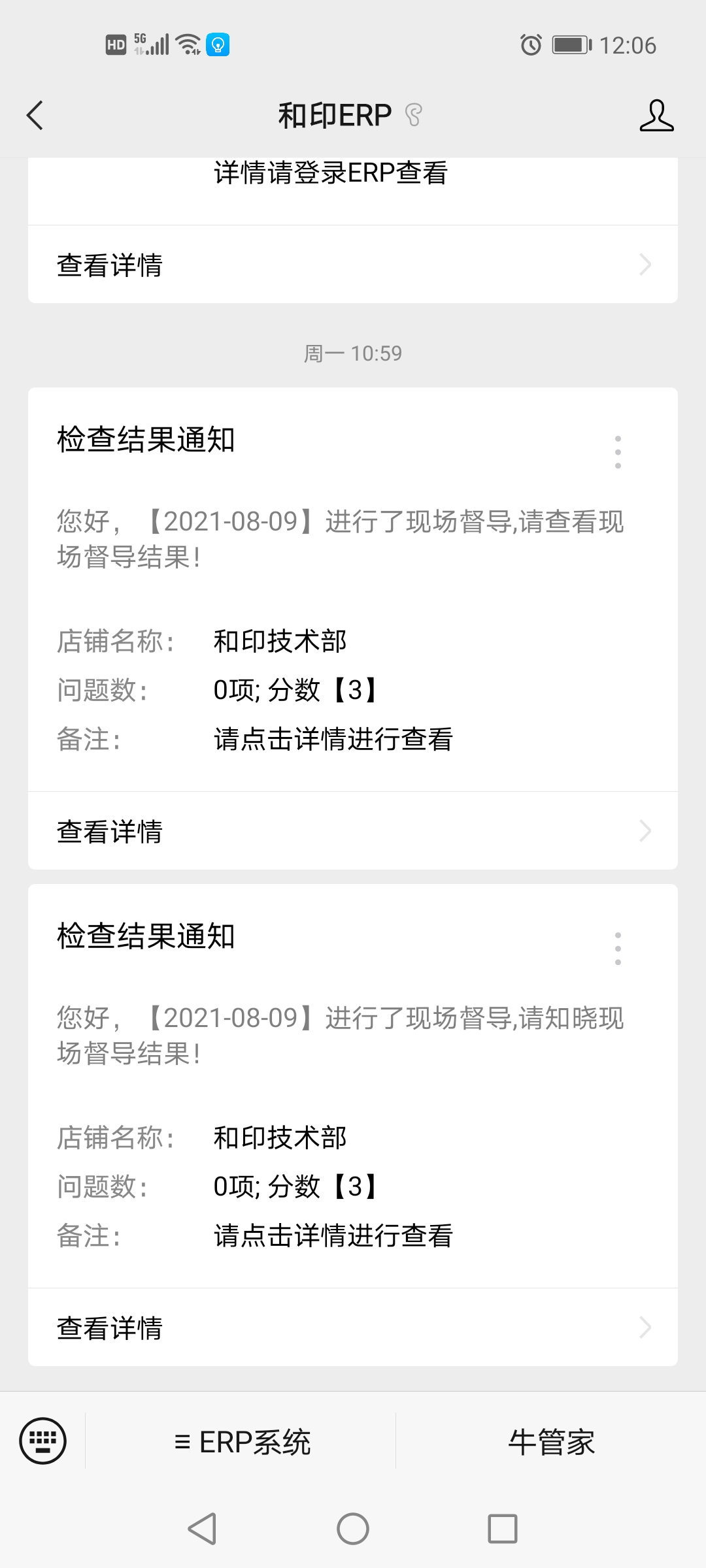This screenshot has width=706, height=1568.
Task: Open 查看详情 under 详情请登录ERP查看 message
Action: (x=353, y=265)
